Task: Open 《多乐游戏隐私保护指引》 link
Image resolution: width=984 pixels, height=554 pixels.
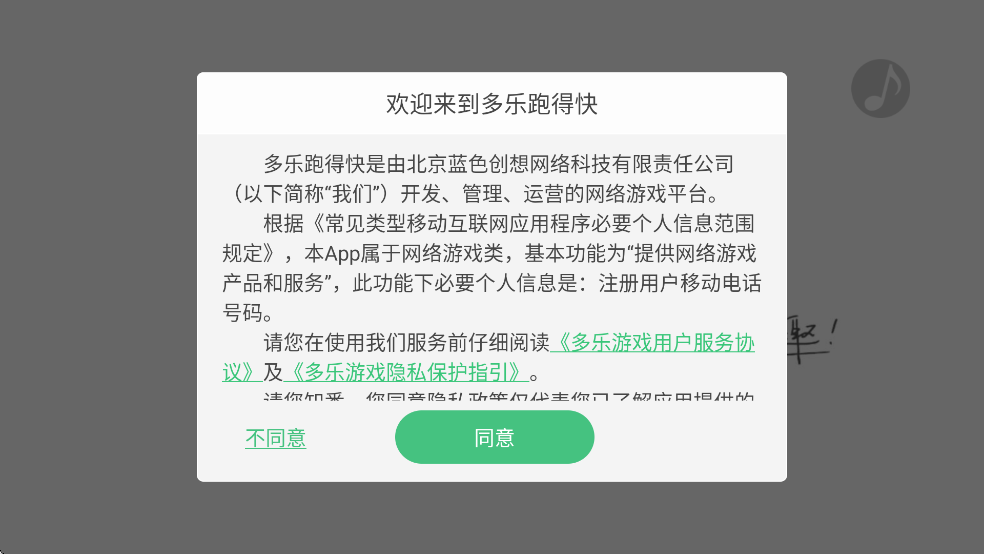Action: 406,373
